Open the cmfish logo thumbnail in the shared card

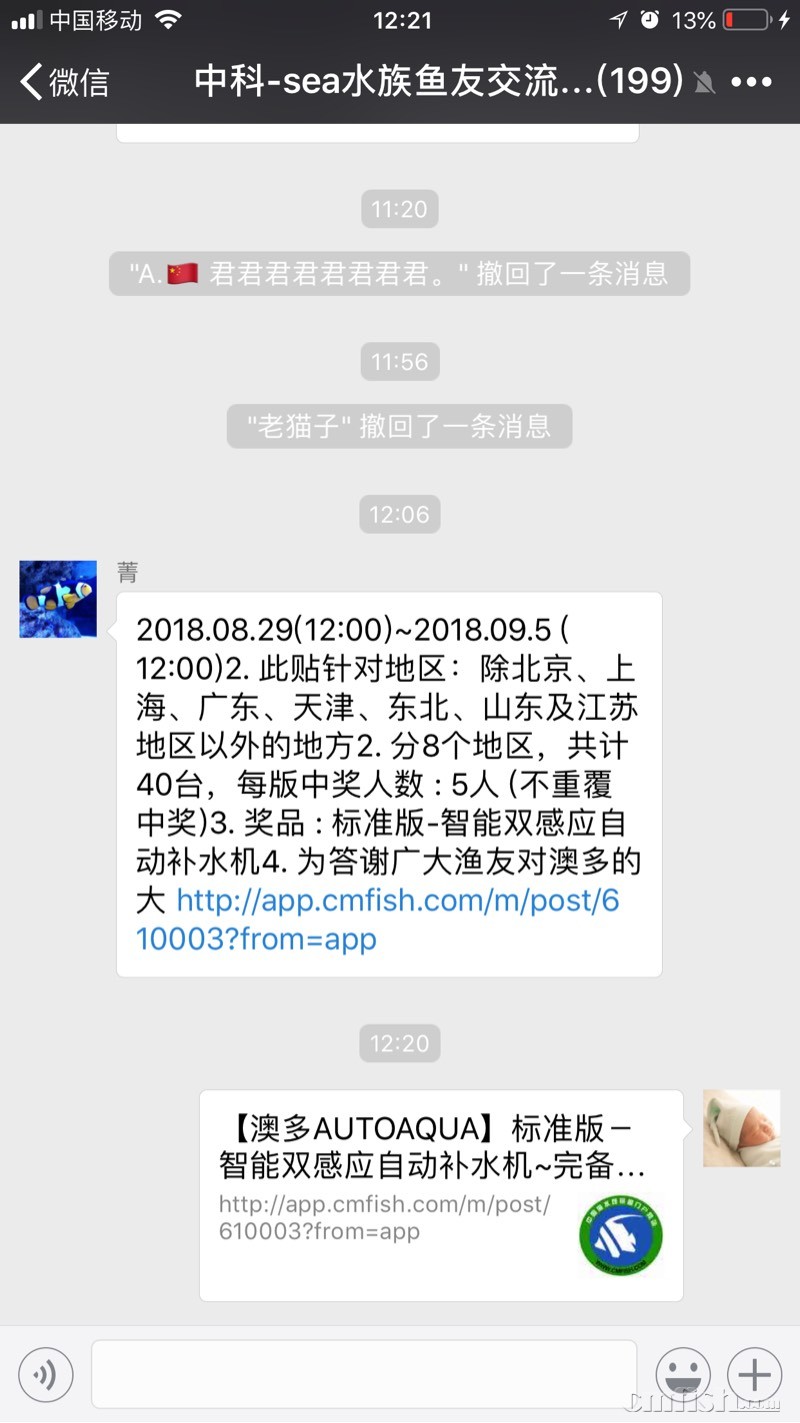tap(619, 1236)
